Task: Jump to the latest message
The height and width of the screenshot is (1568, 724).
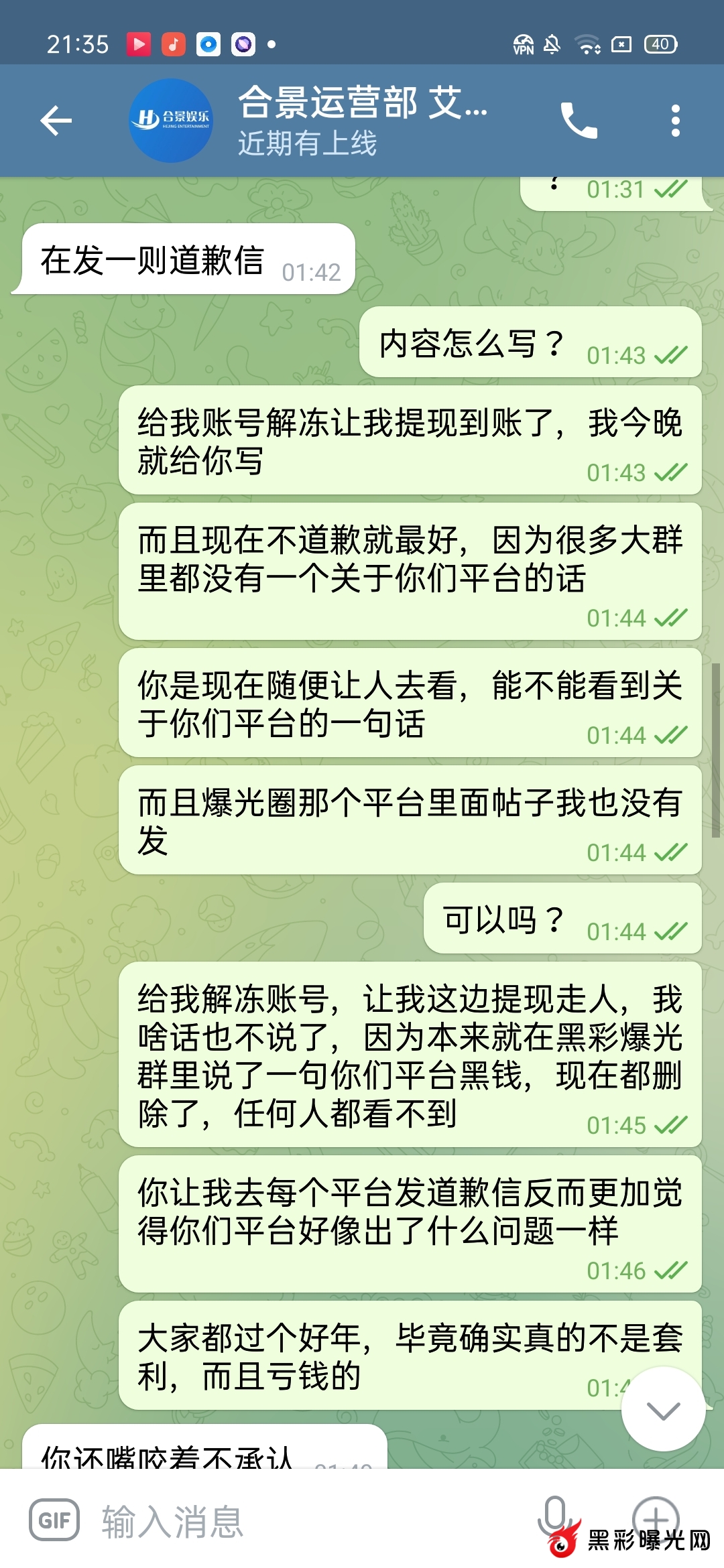Action: click(663, 1409)
